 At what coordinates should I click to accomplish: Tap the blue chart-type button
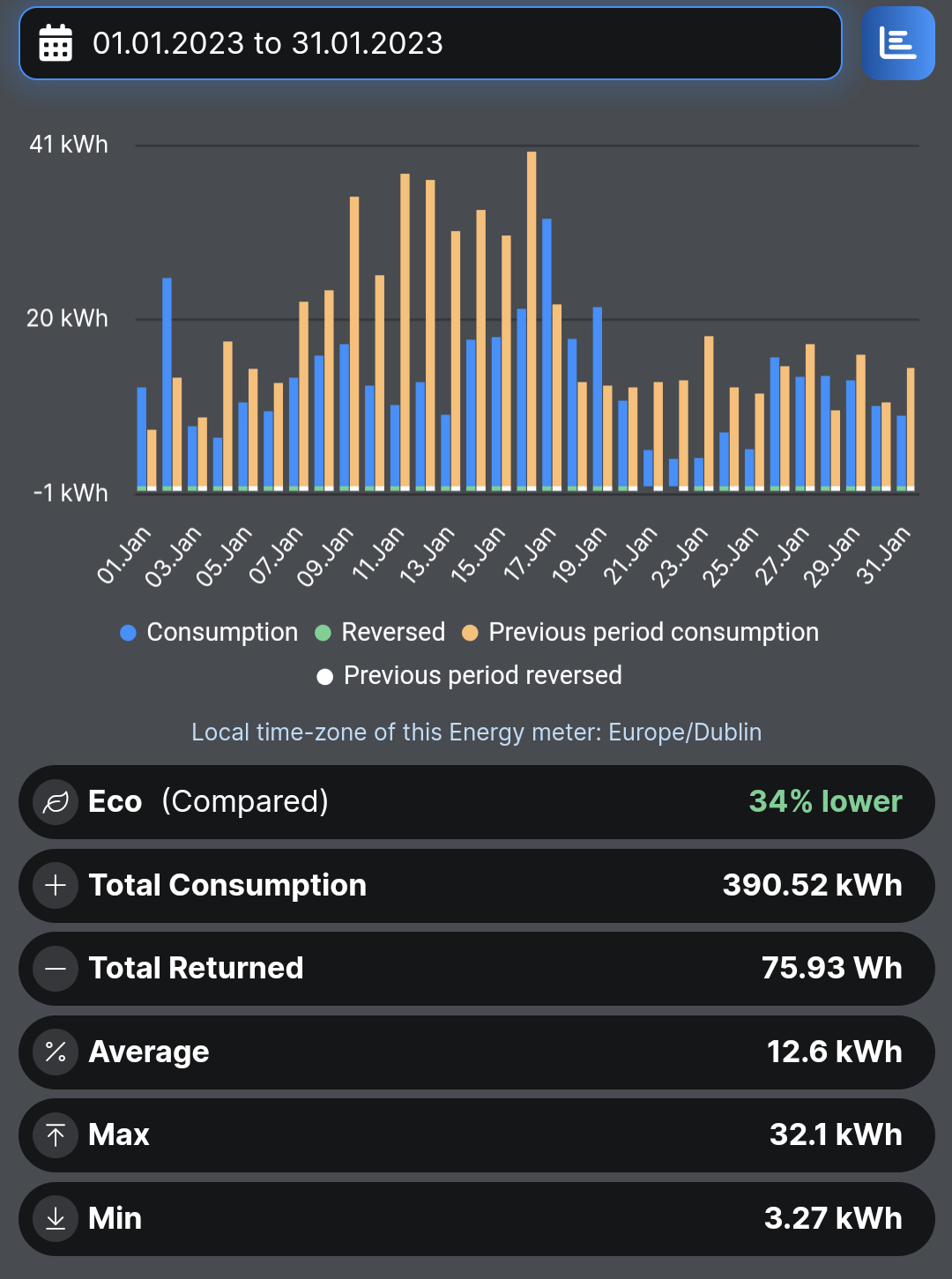(897, 43)
